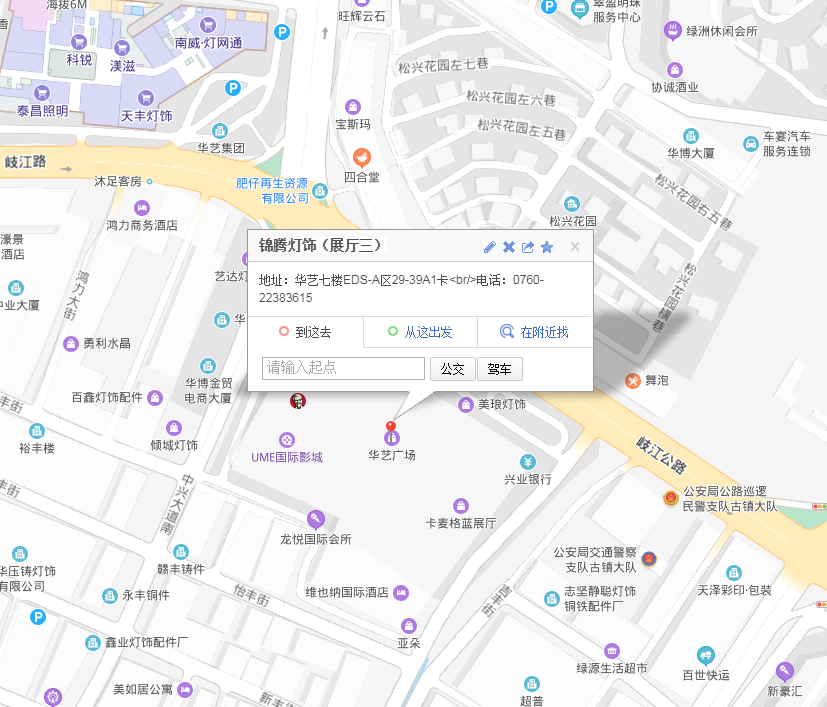Switch to the 从这出发 tab
The width and height of the screenshot is (827, 707).
click(420, 332)
